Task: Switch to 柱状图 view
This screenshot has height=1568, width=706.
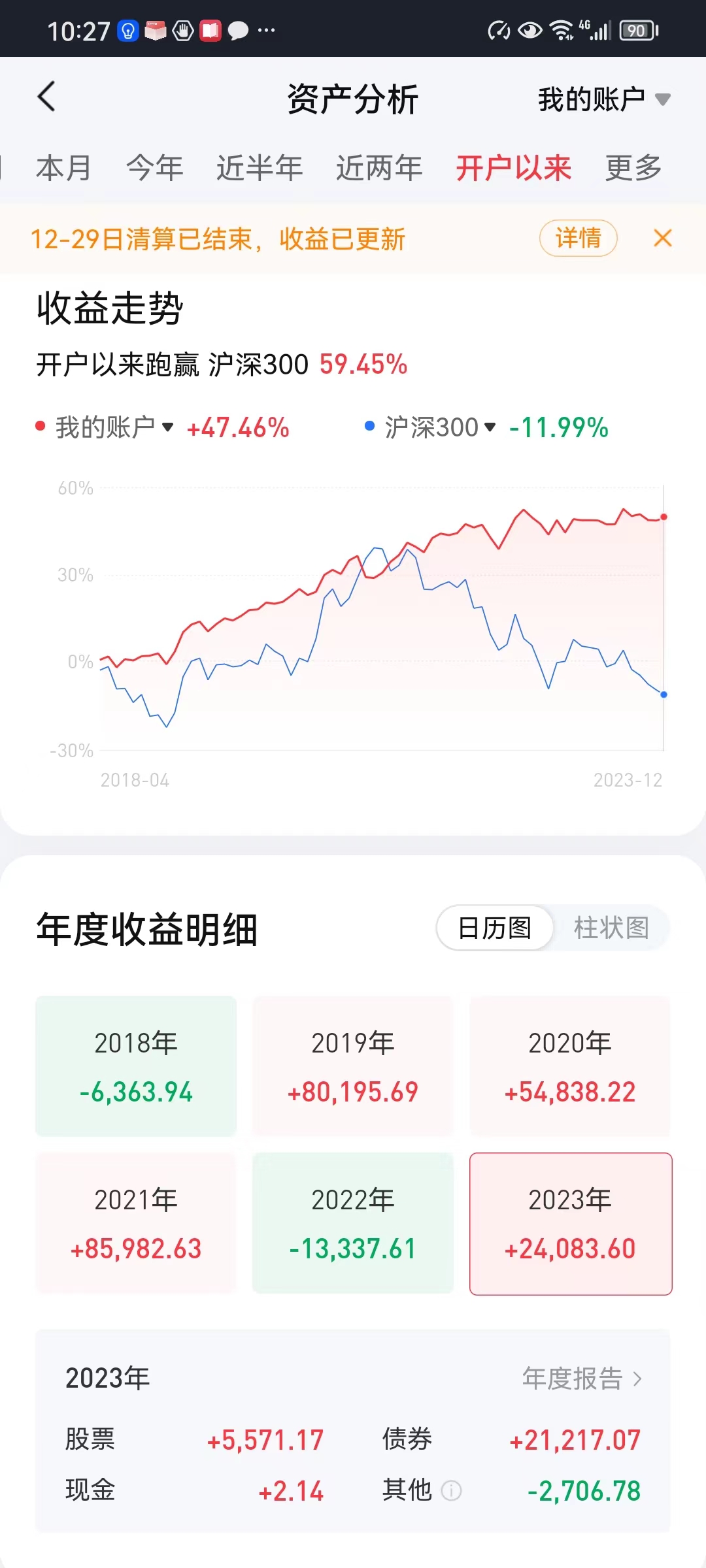Action: 611,928
